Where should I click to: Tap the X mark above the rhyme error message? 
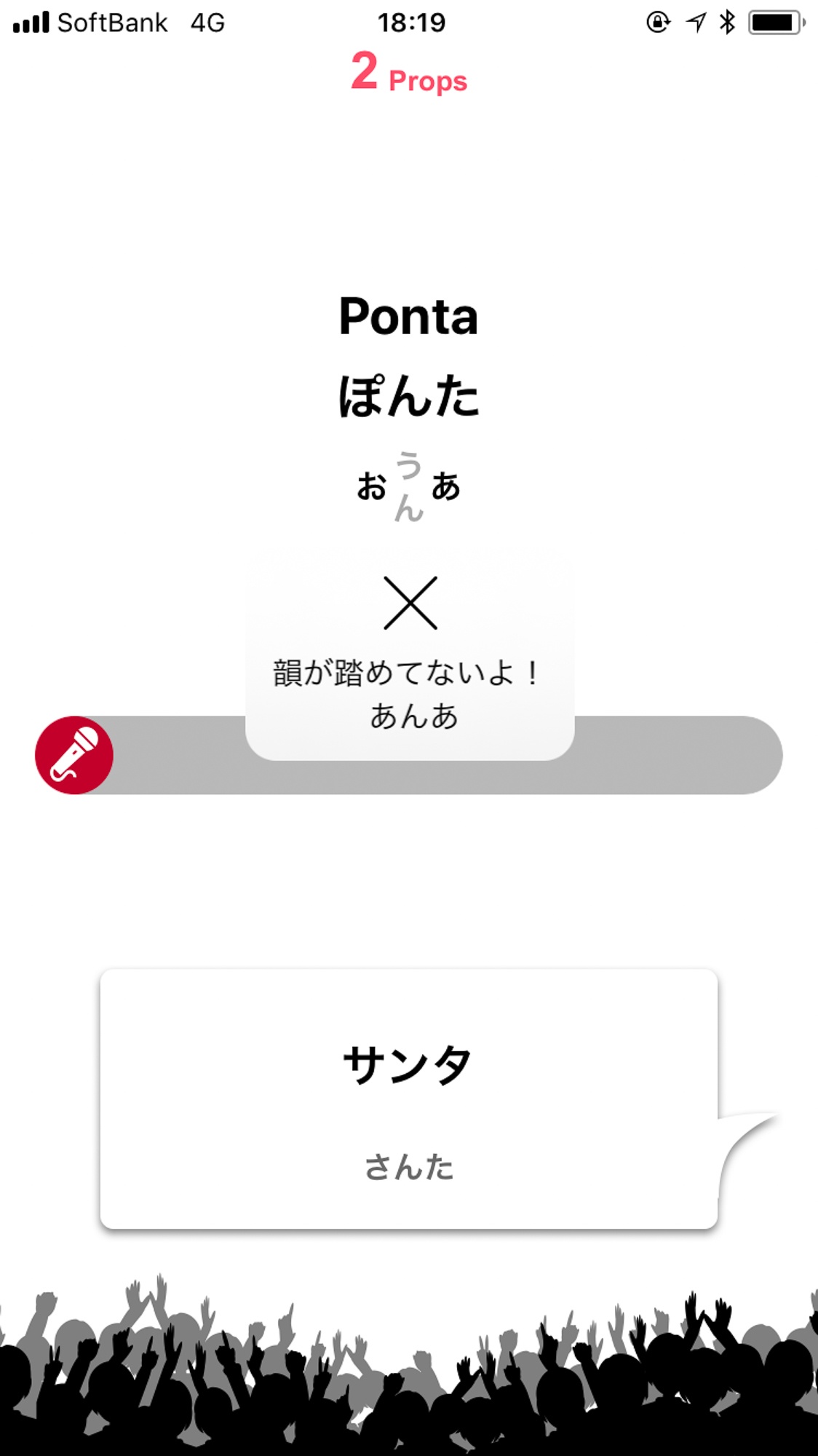click(x=410, y=603)
